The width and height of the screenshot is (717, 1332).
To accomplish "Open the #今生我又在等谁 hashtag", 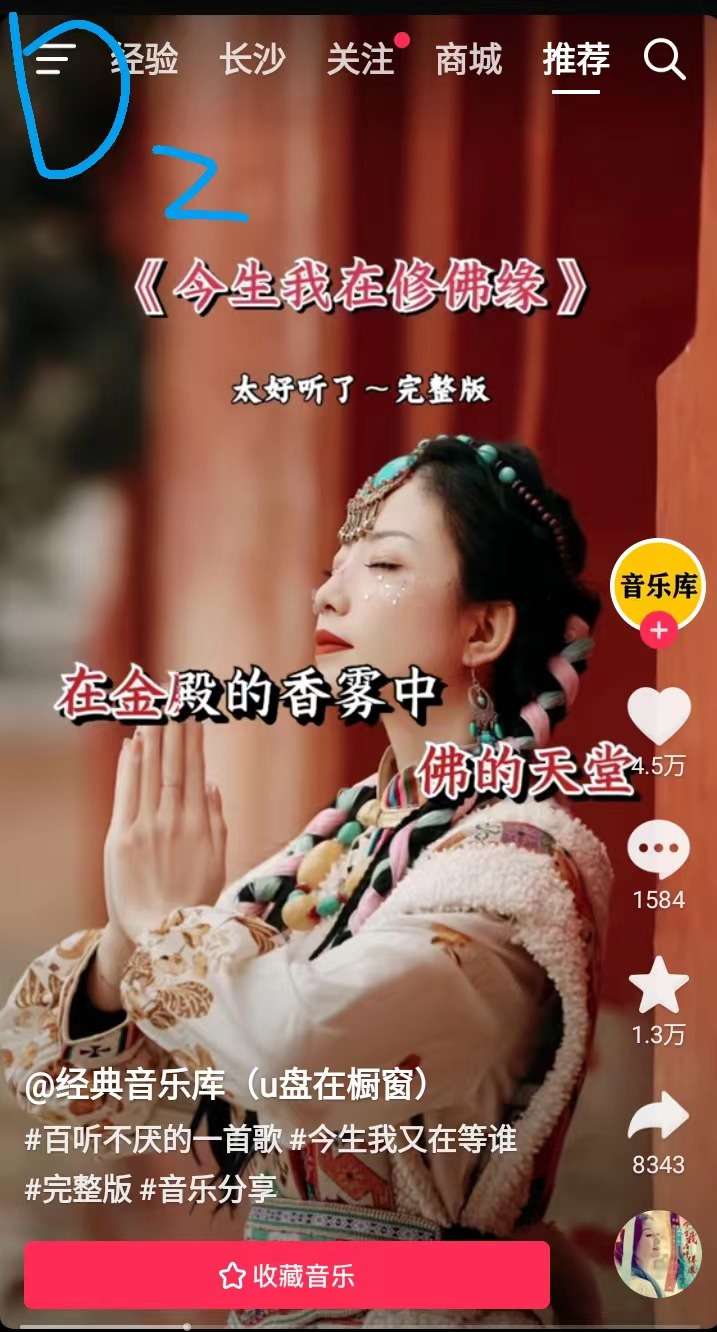I will pos(403,1138).
